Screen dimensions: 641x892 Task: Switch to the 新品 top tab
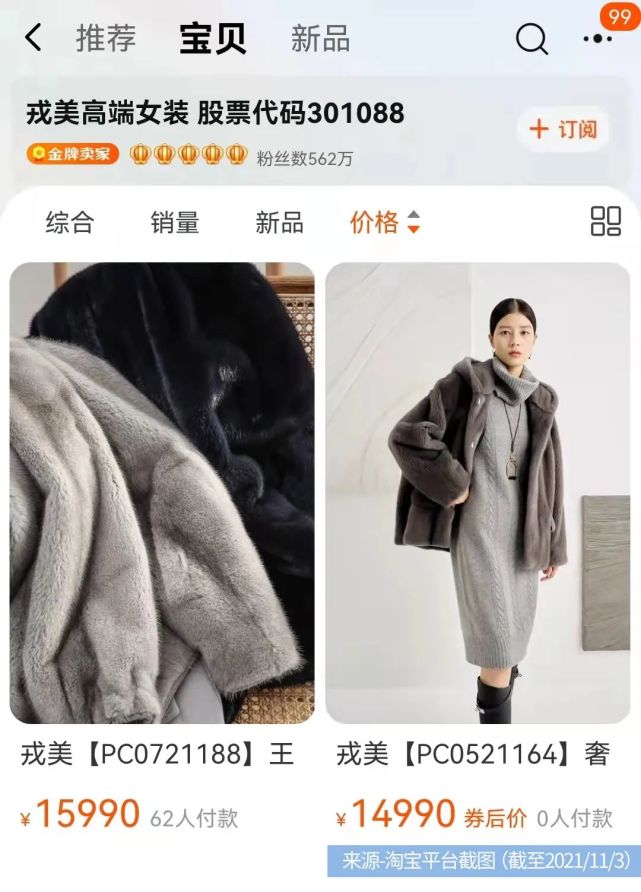click(320, 38)
